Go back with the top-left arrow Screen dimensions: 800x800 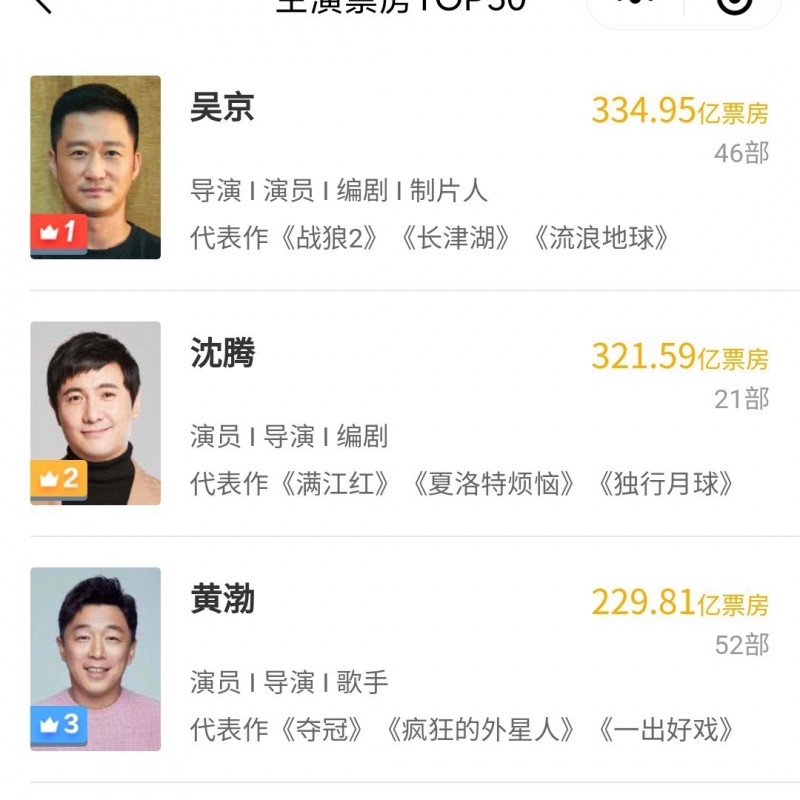click(40, 5)
